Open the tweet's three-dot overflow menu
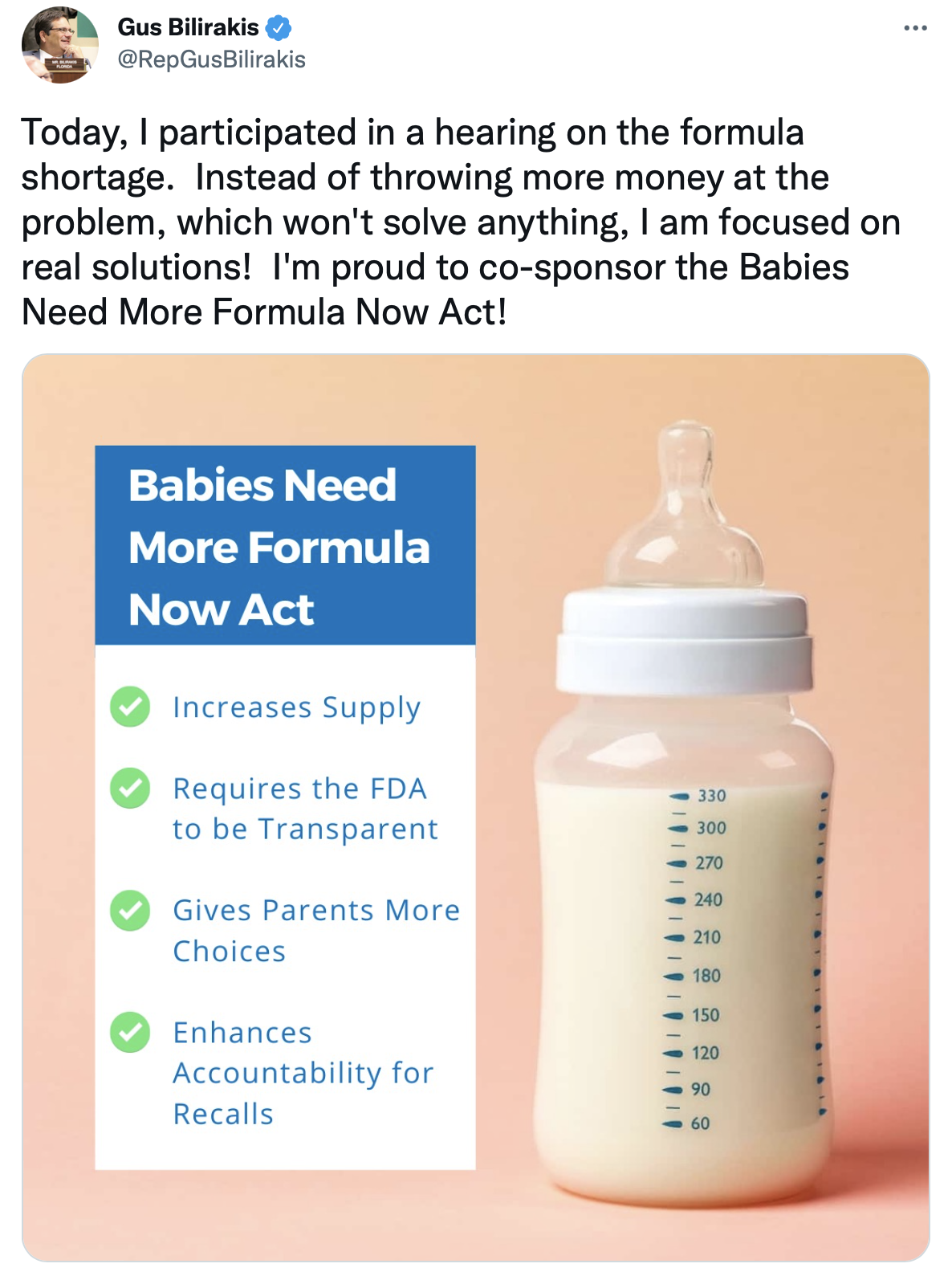This screenshot has height=1280, width=952. [x=915, y=28]
